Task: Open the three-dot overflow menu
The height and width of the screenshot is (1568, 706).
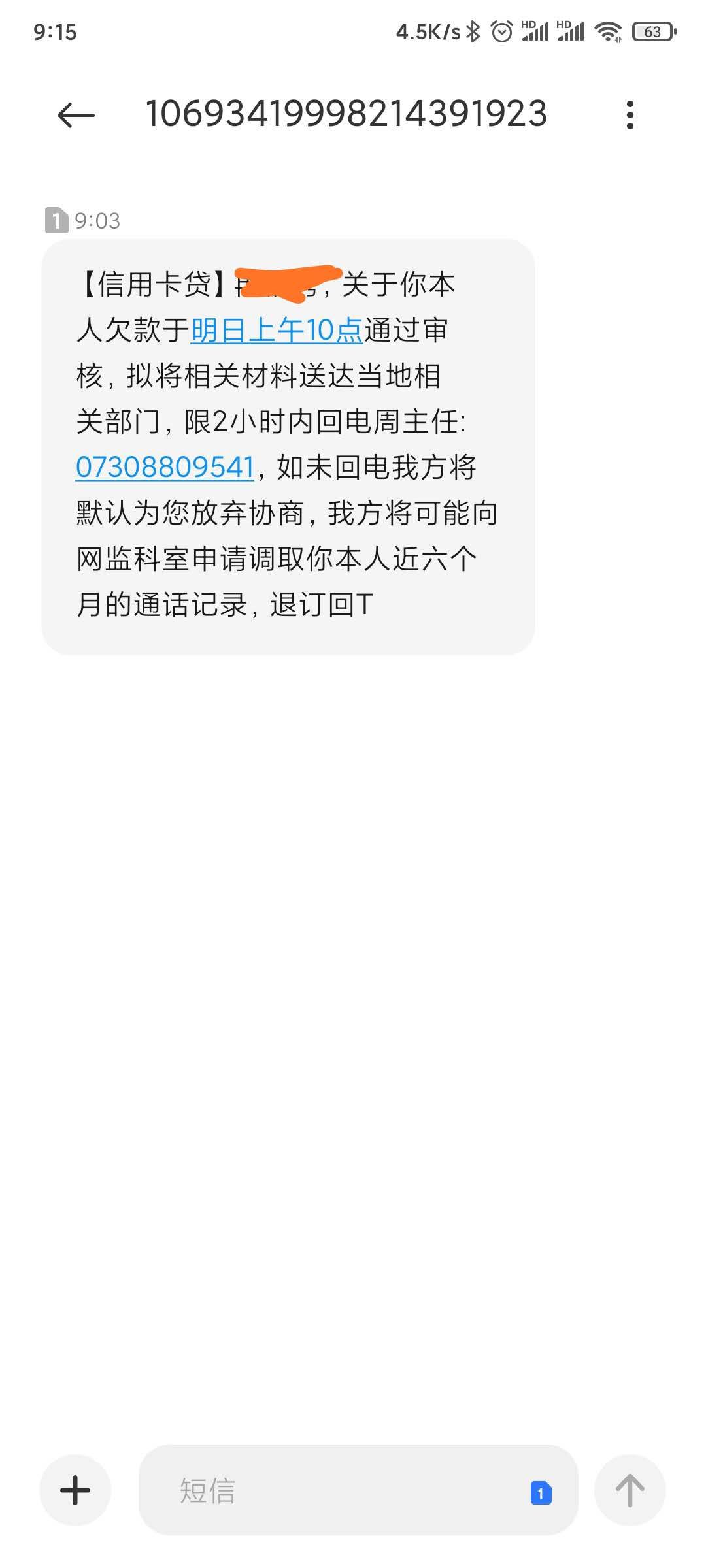Action: tap(630, 115)
